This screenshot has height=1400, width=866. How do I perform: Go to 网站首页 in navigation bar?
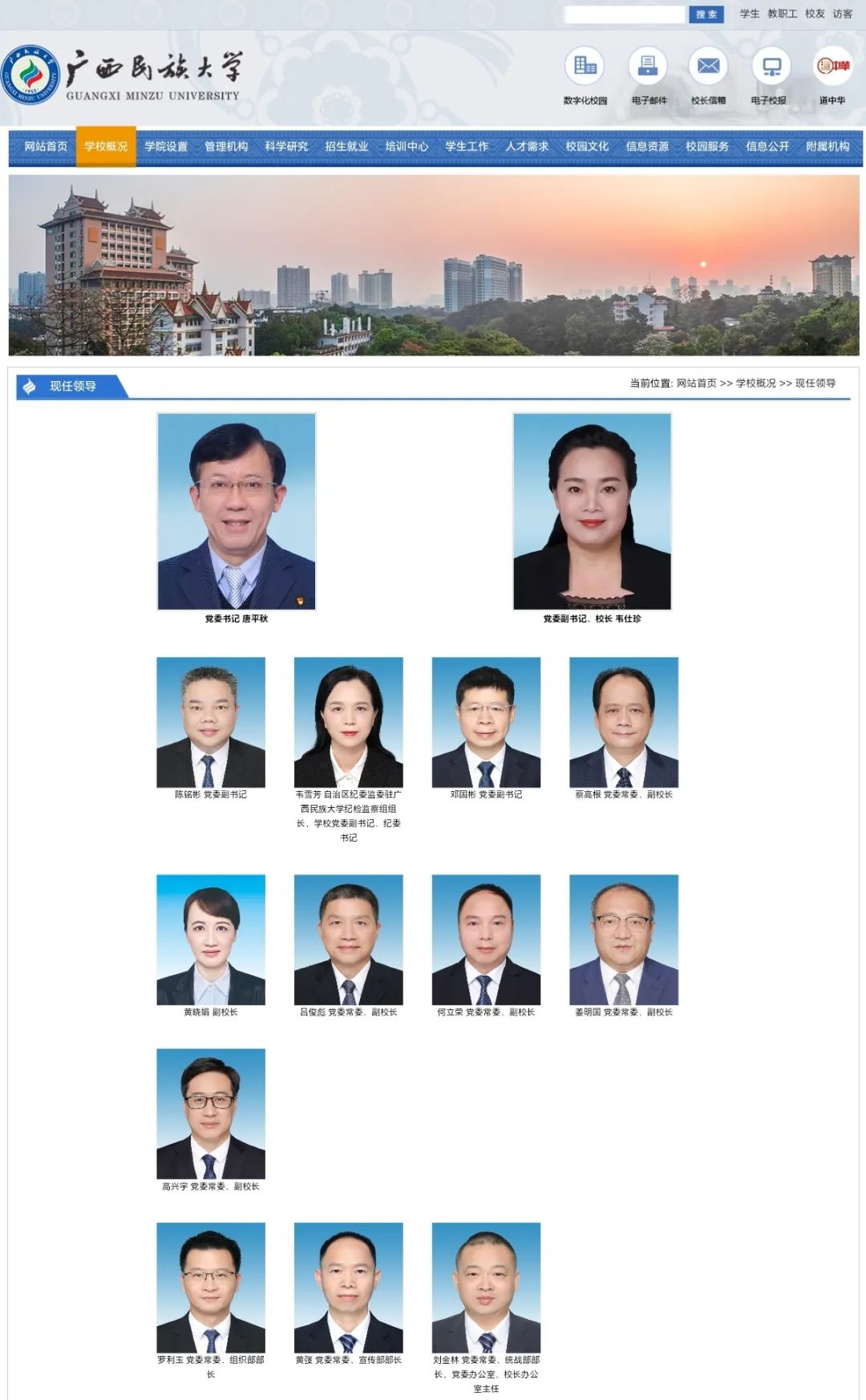[x=46, y=146]
